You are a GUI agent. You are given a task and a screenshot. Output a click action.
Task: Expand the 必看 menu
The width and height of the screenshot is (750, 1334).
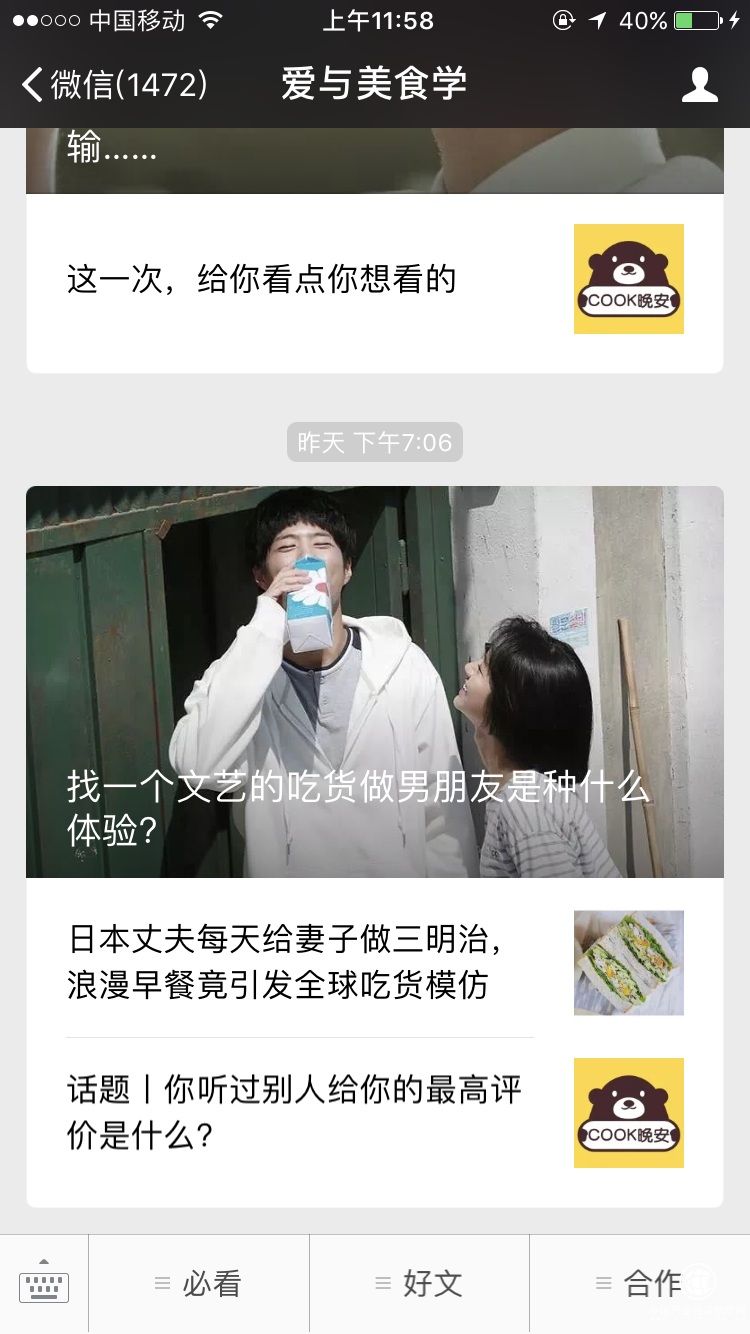pos(199,1284)
